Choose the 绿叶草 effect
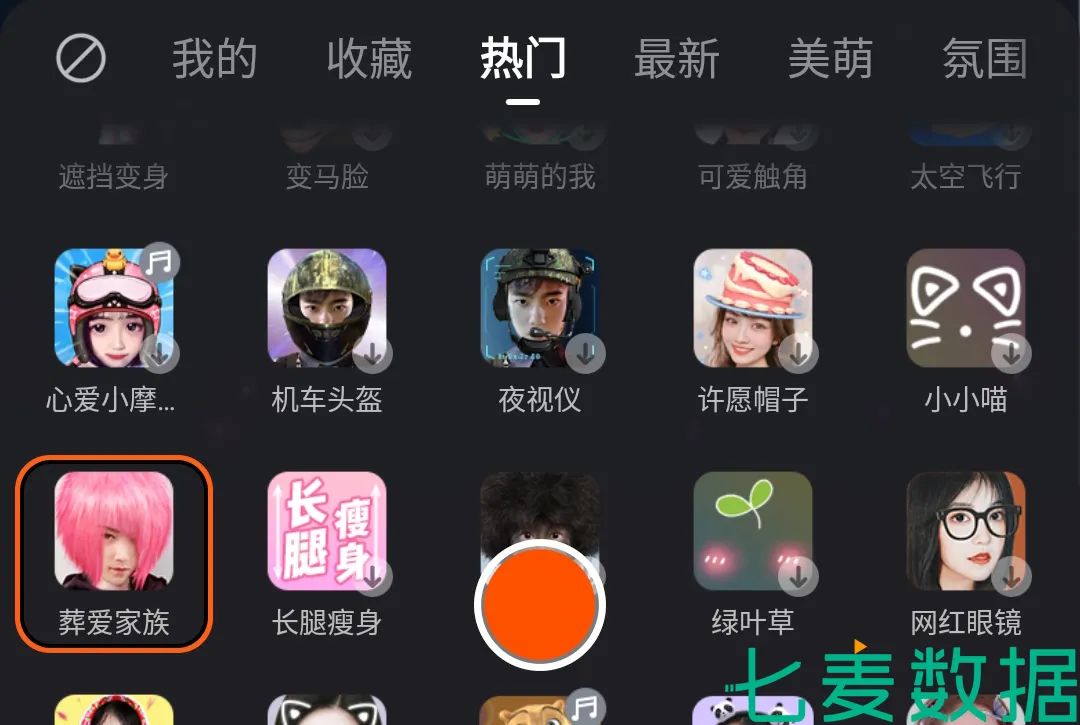This screenshot has width=1080, height=725. [753, 532]
